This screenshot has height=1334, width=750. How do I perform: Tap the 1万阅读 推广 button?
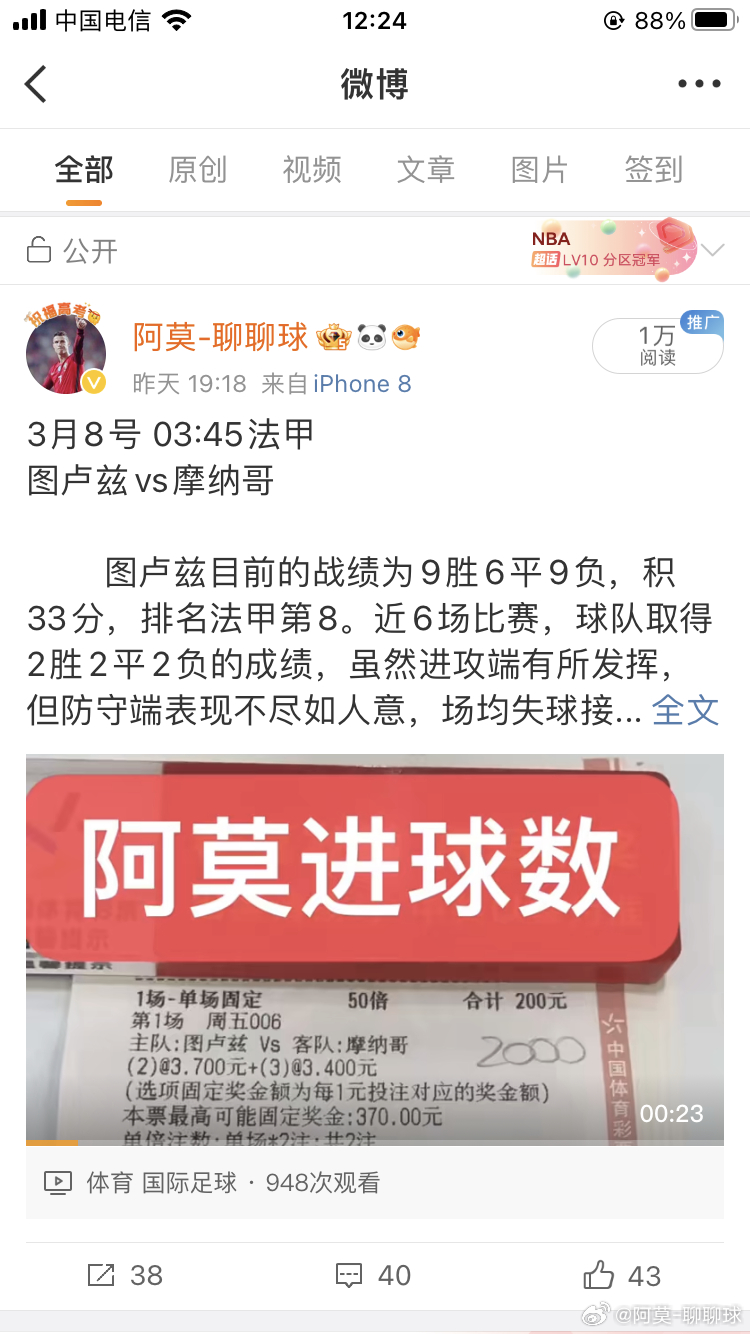pyautogui.click(x=657, y=345)
